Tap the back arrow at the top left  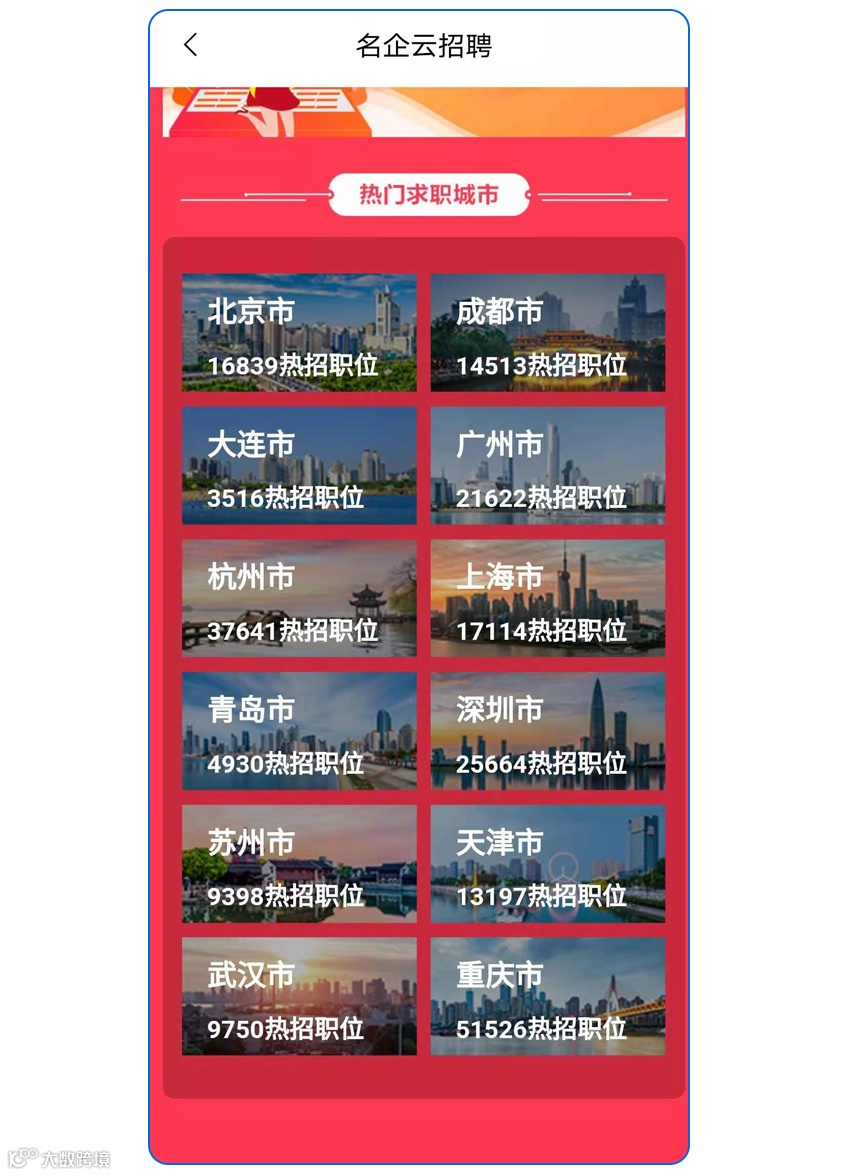[x=190, y=44]
